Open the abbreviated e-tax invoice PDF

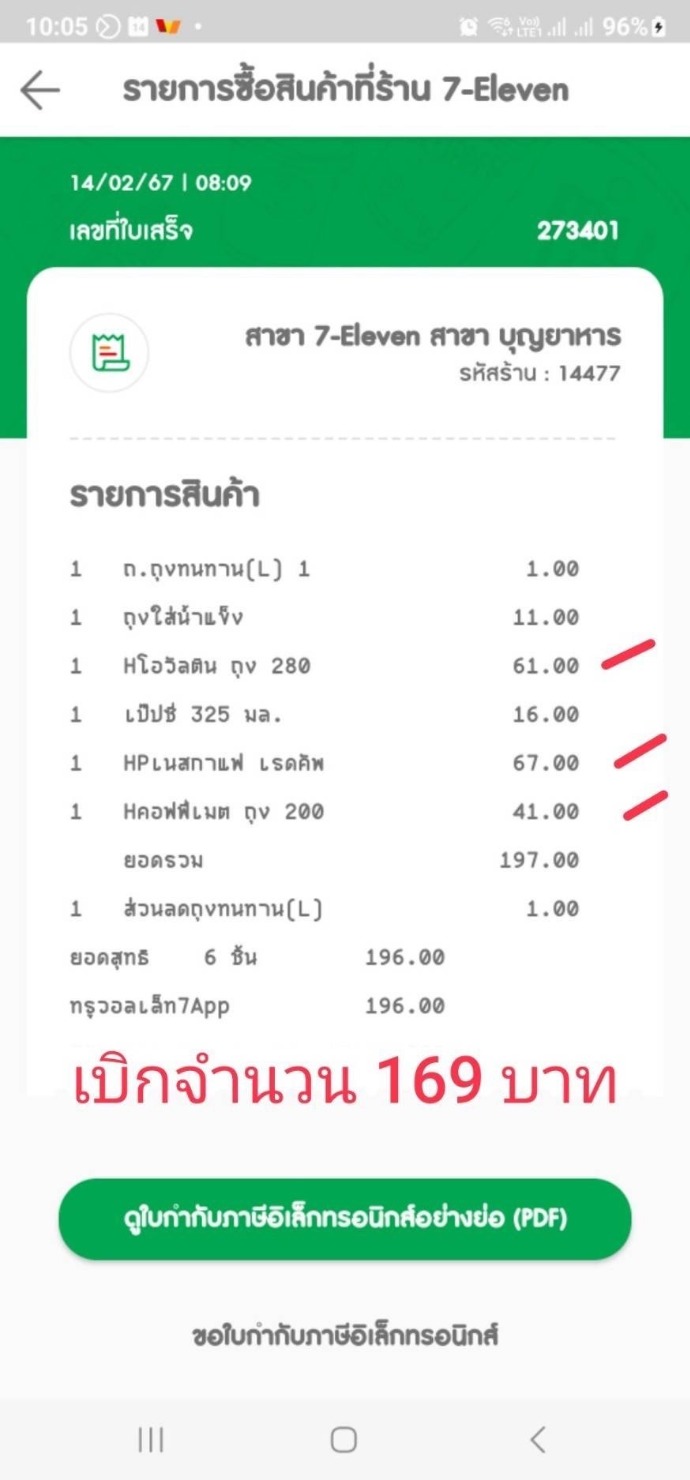pyautogui.click(x=345, y=1218)
